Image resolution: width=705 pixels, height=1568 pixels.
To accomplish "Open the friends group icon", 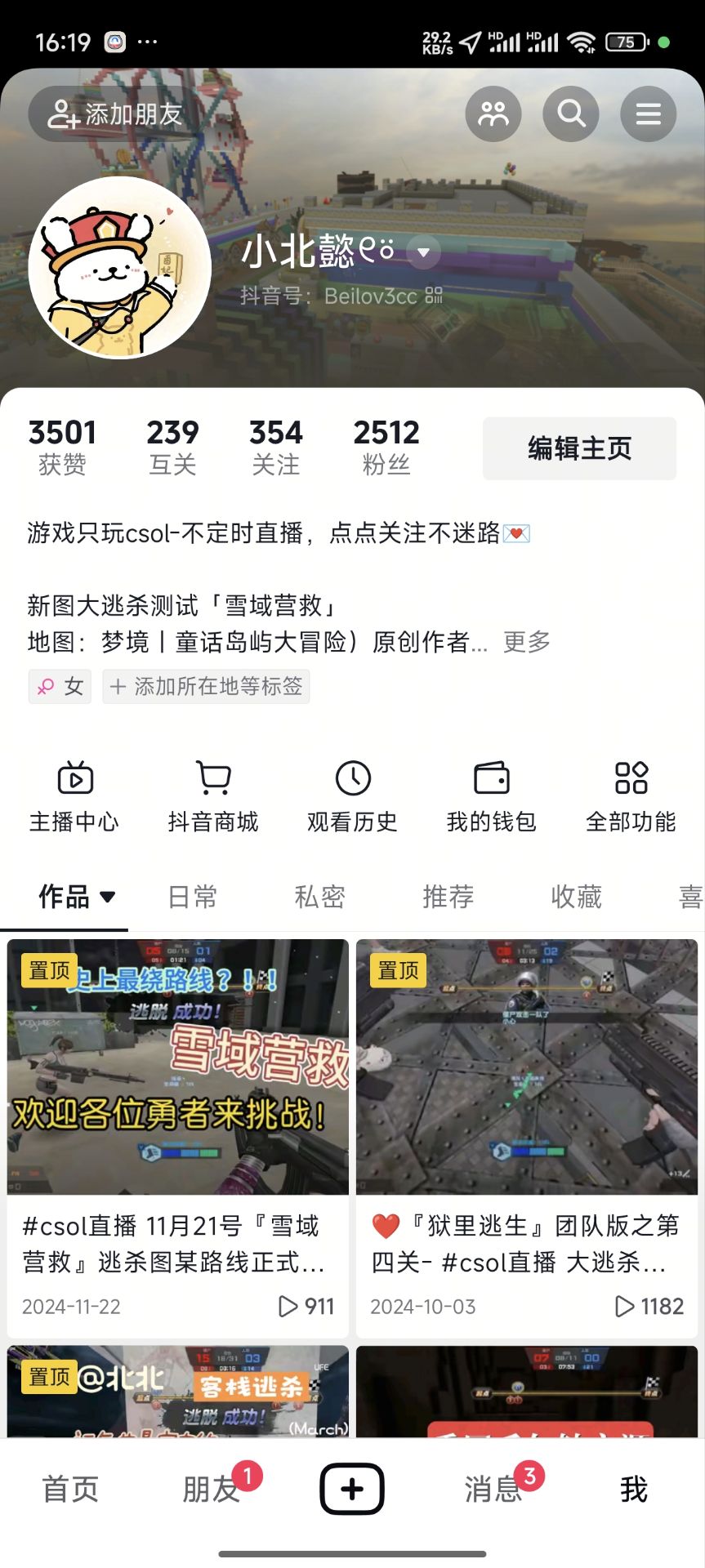I will click(x=493, y=114).
